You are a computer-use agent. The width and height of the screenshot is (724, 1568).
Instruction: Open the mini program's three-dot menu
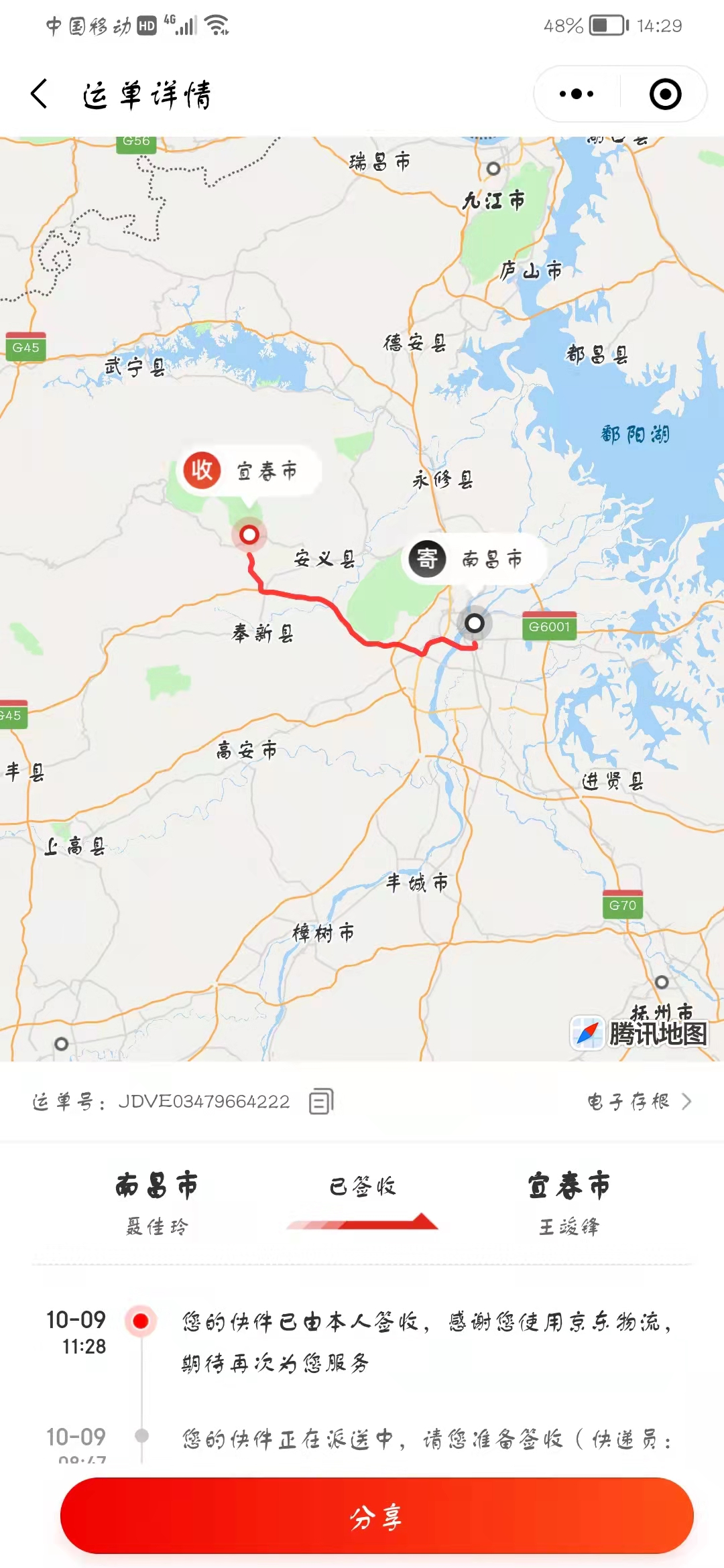577,94
